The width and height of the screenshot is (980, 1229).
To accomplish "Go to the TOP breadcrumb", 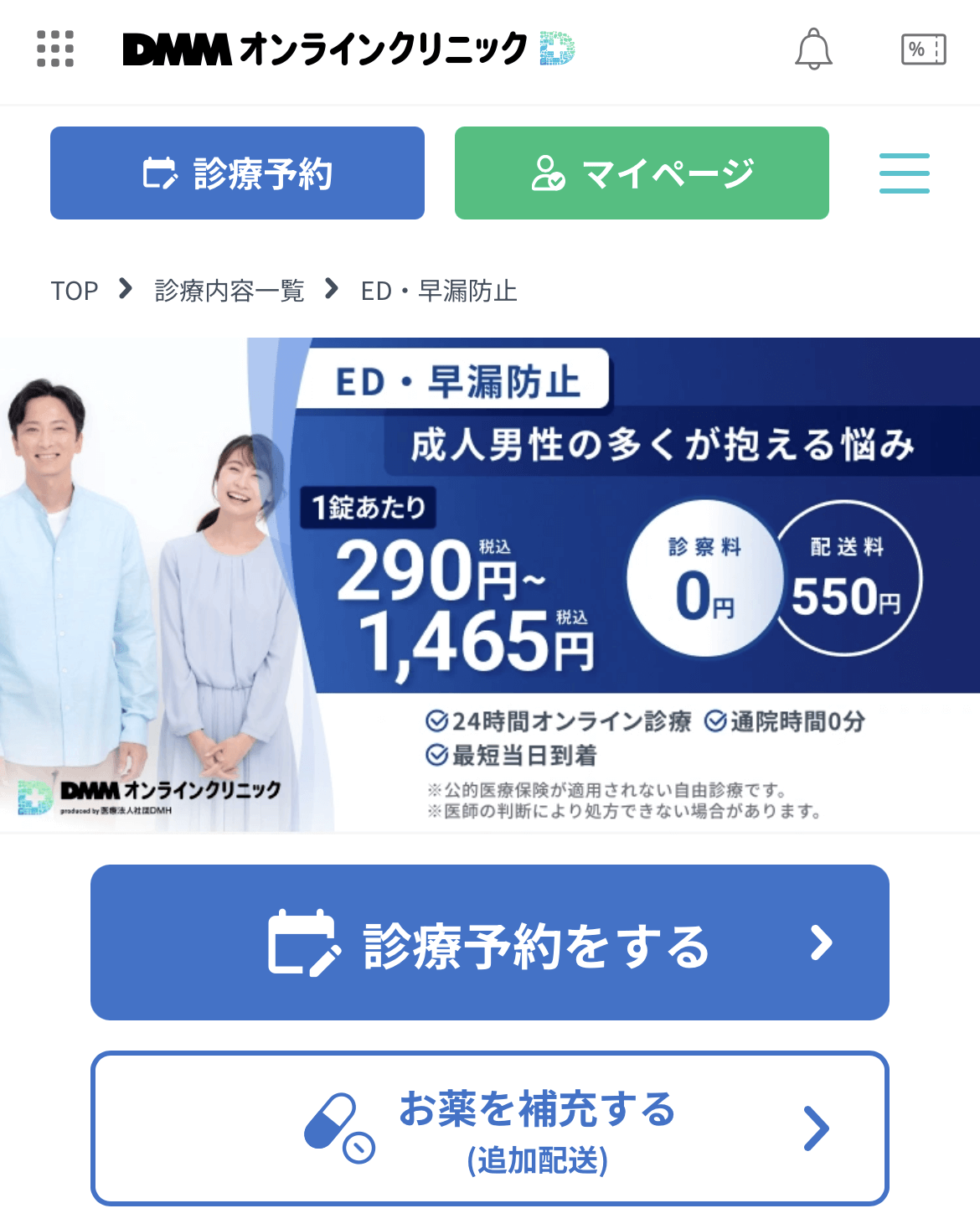I will [74, 291].
